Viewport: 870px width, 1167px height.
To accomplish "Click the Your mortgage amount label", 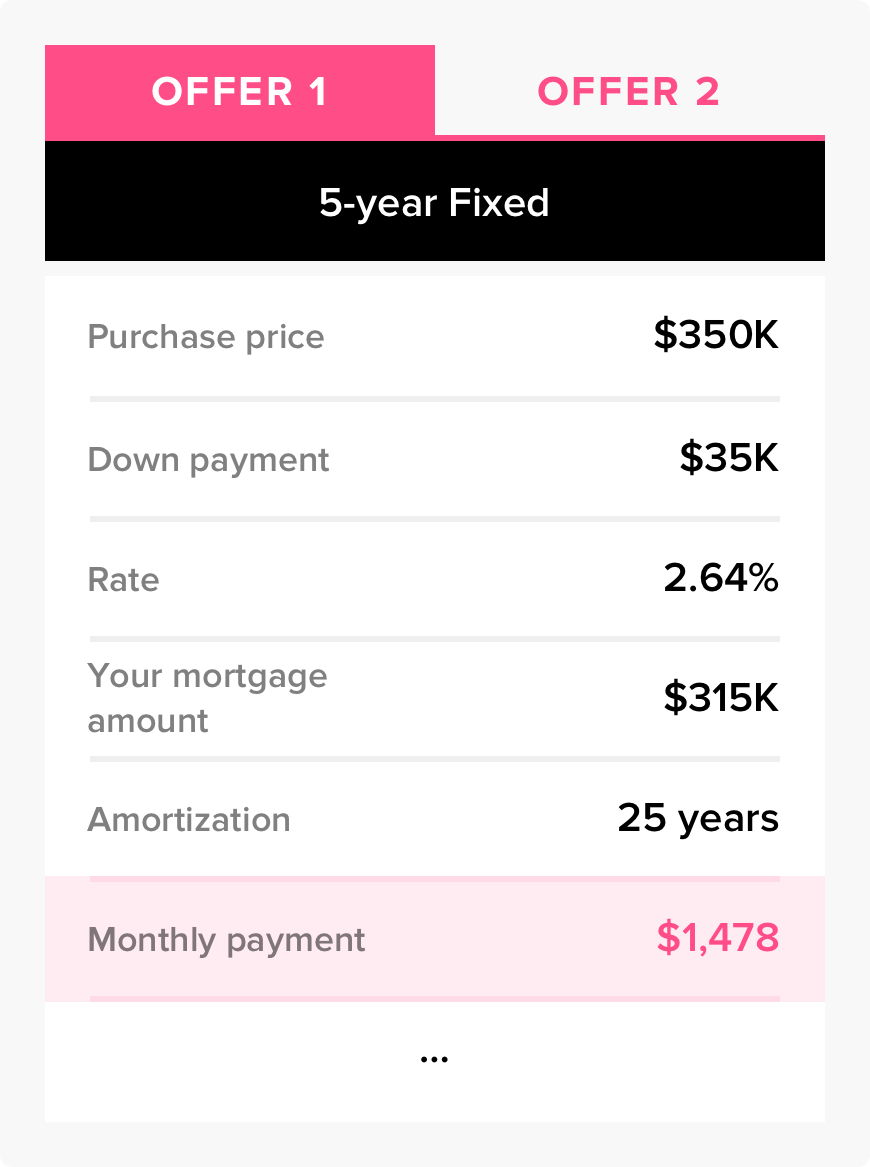I will click(x=207, y=698).
